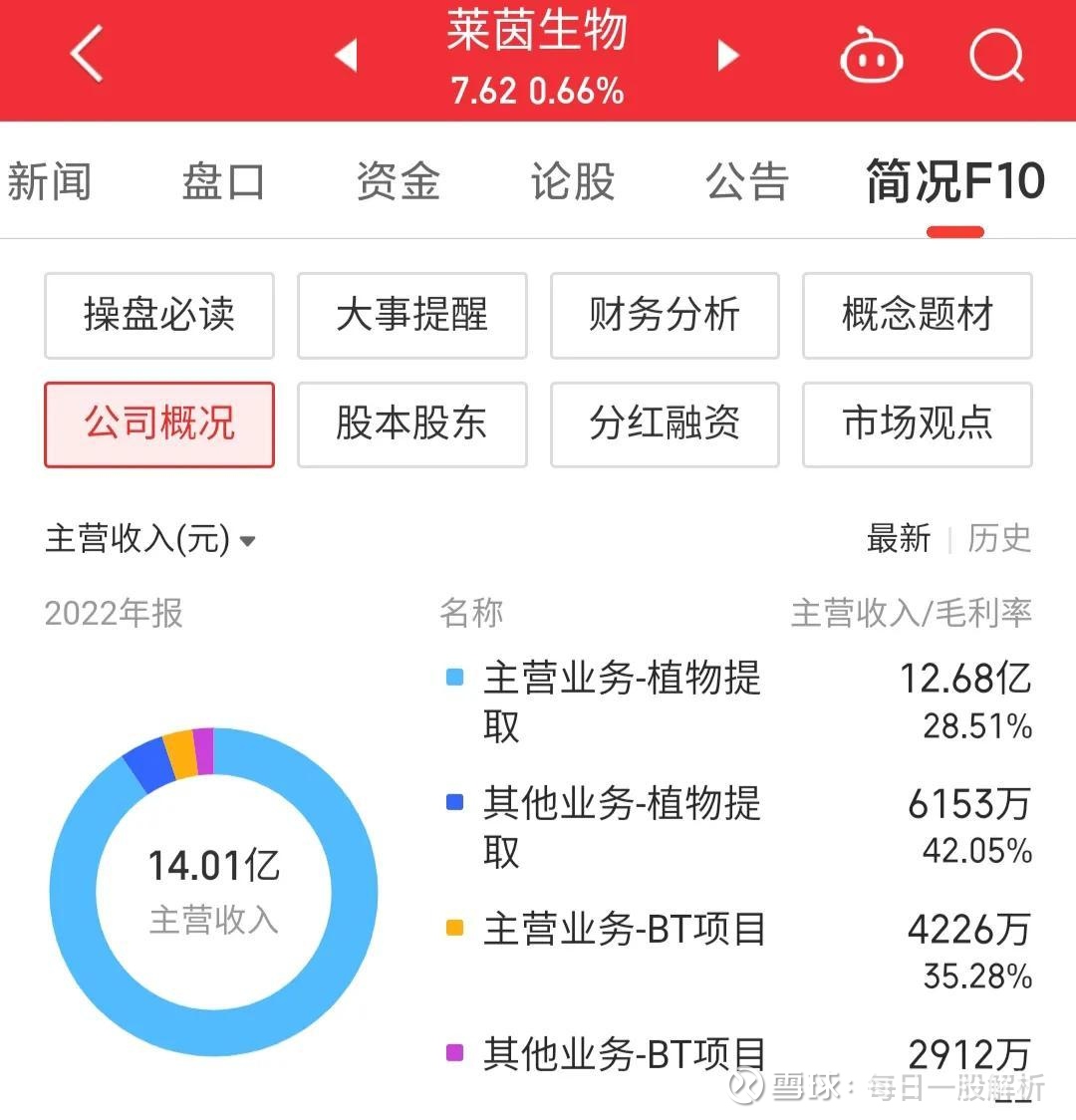This screenshot has width=1076, height=1120.
Task: Switch revenue view to 历史
Action: (999, 539)
